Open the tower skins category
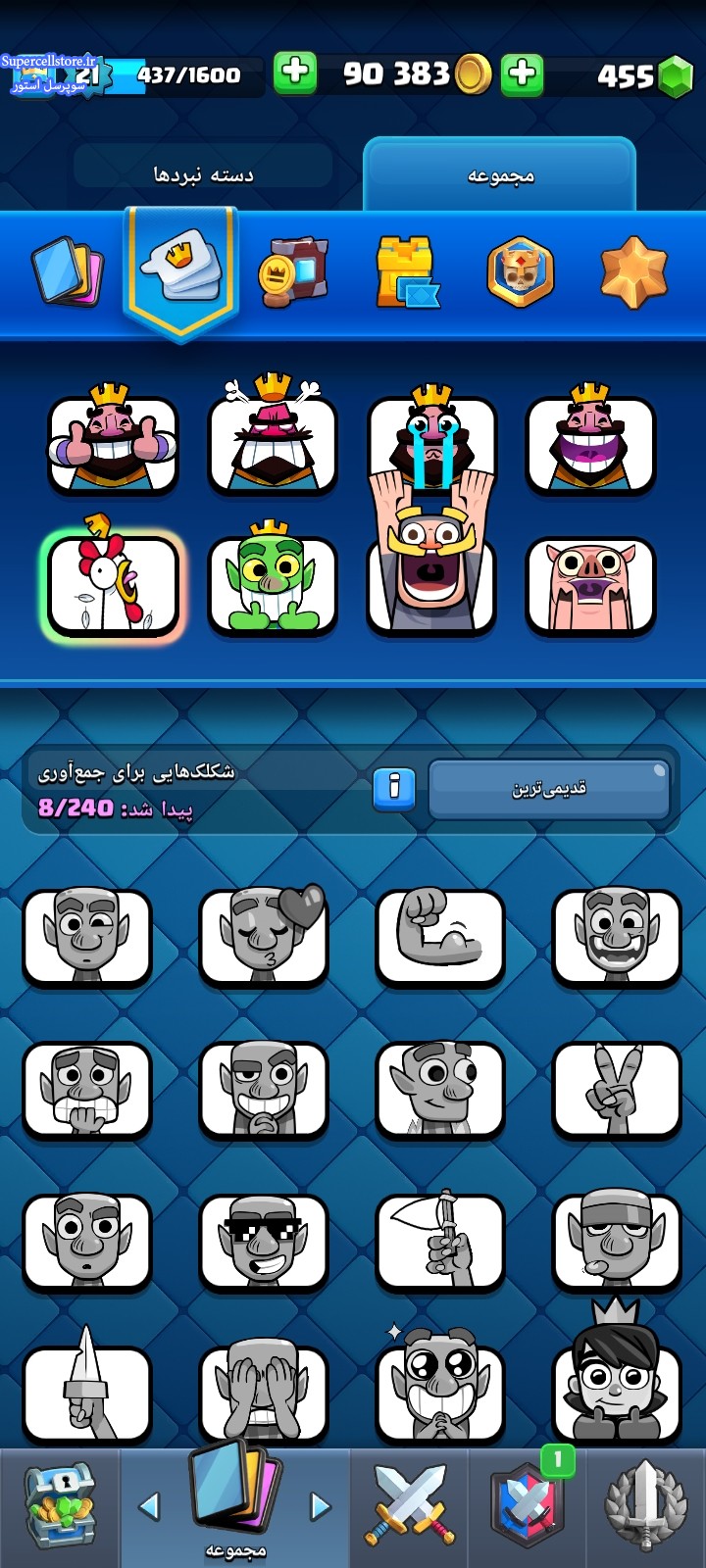Image resolution: width=706 pixels, height=1568 pixels. (407, 271)
